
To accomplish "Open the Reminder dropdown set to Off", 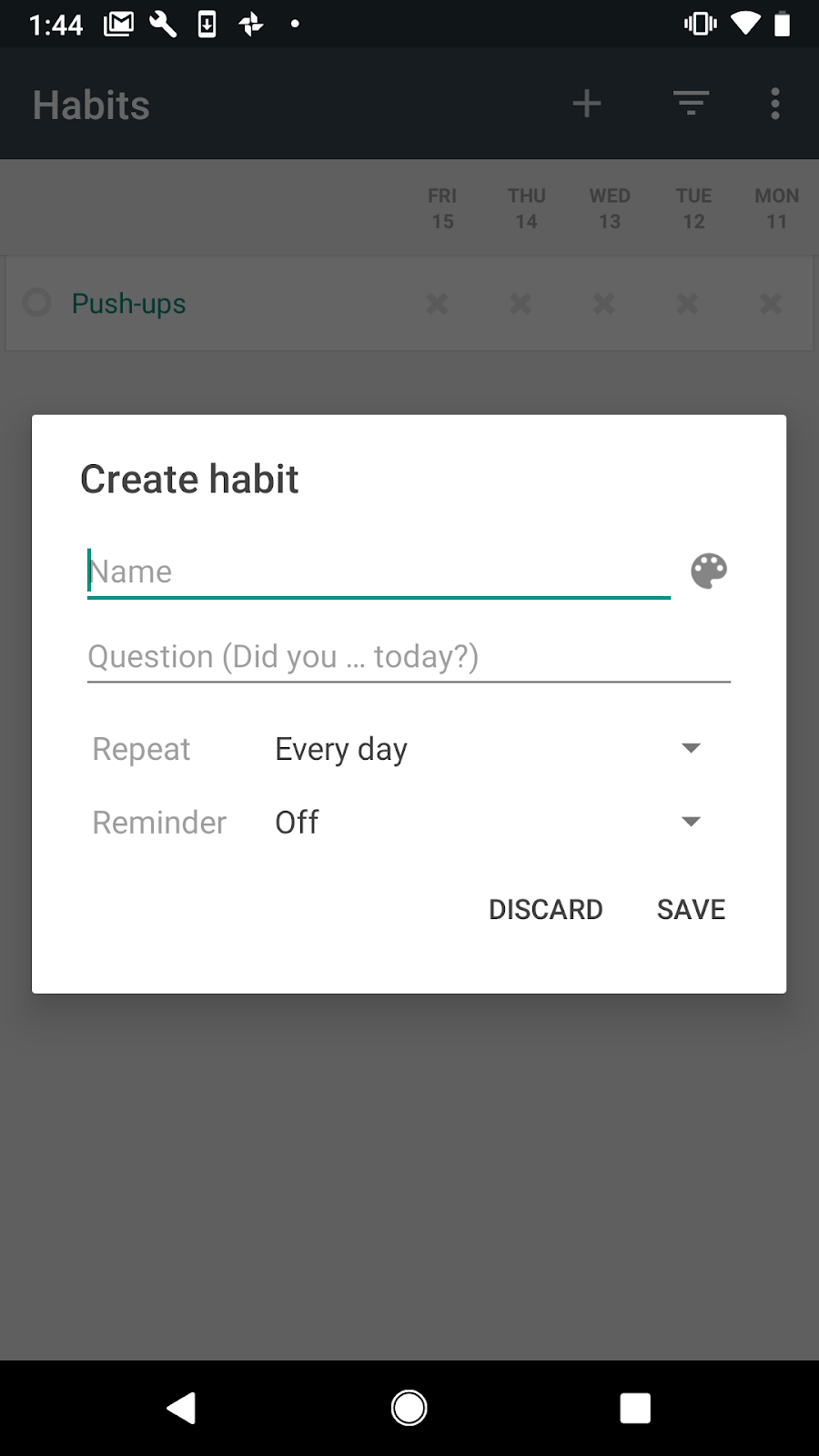I will [489, 822].
